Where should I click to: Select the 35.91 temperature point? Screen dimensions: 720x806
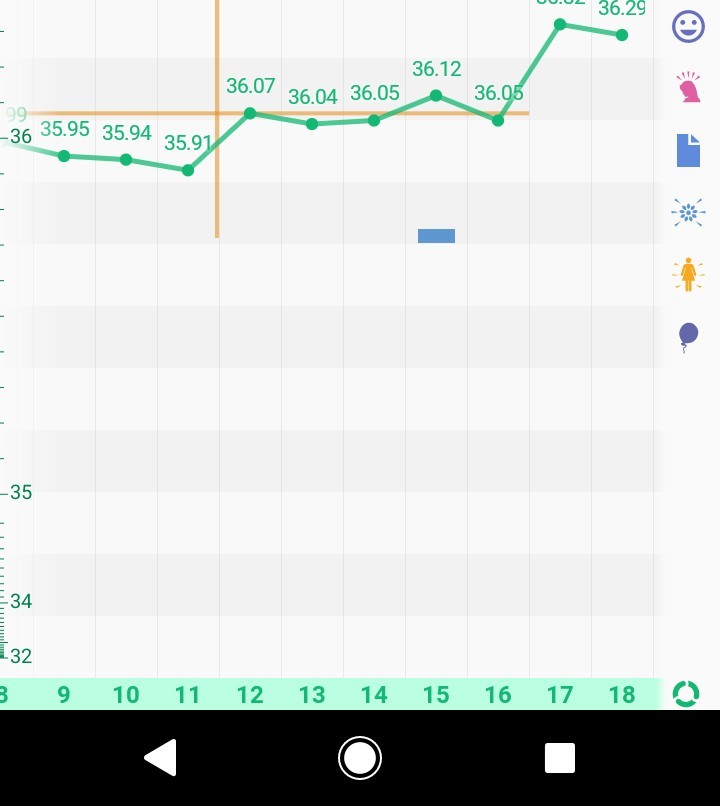click(188, 170)
